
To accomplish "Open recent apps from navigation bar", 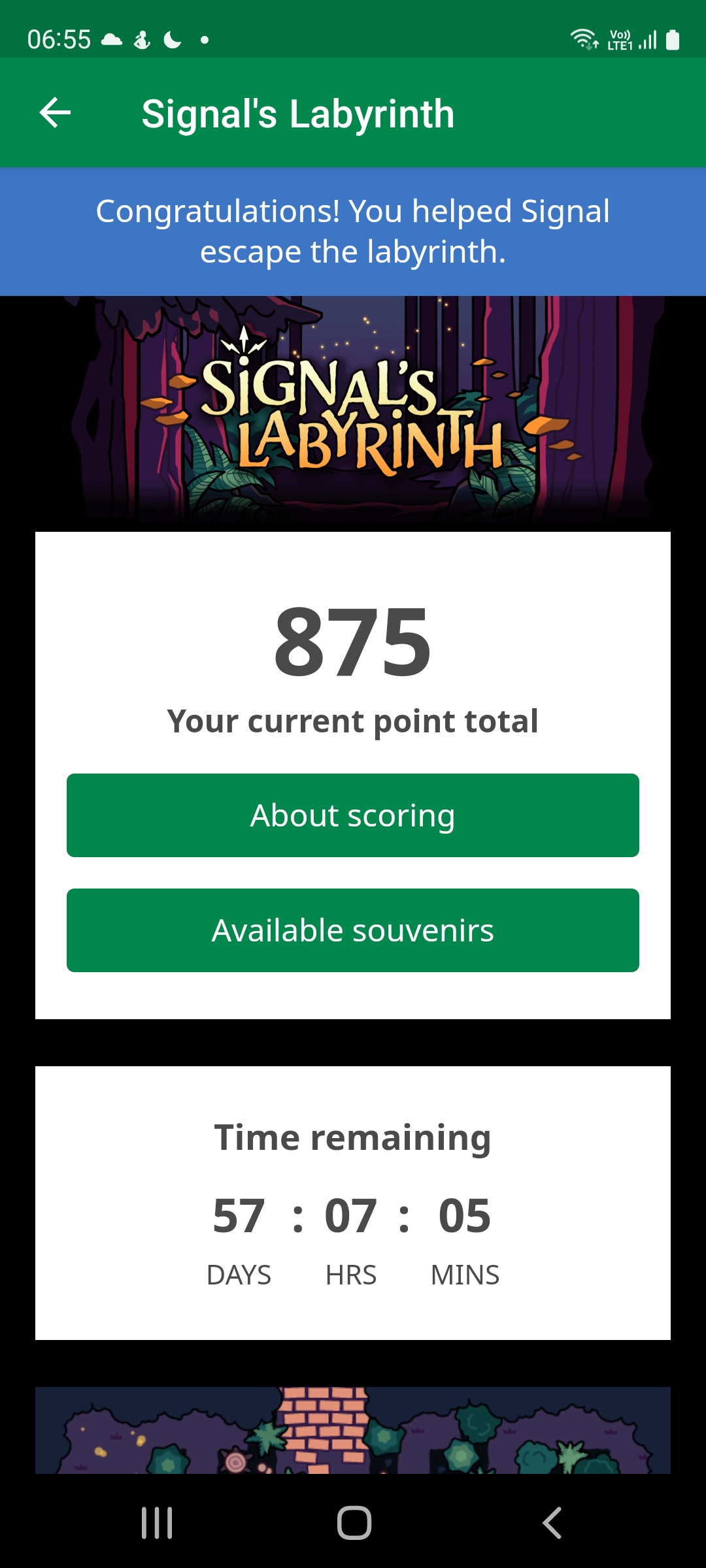I will (157, 1523).
